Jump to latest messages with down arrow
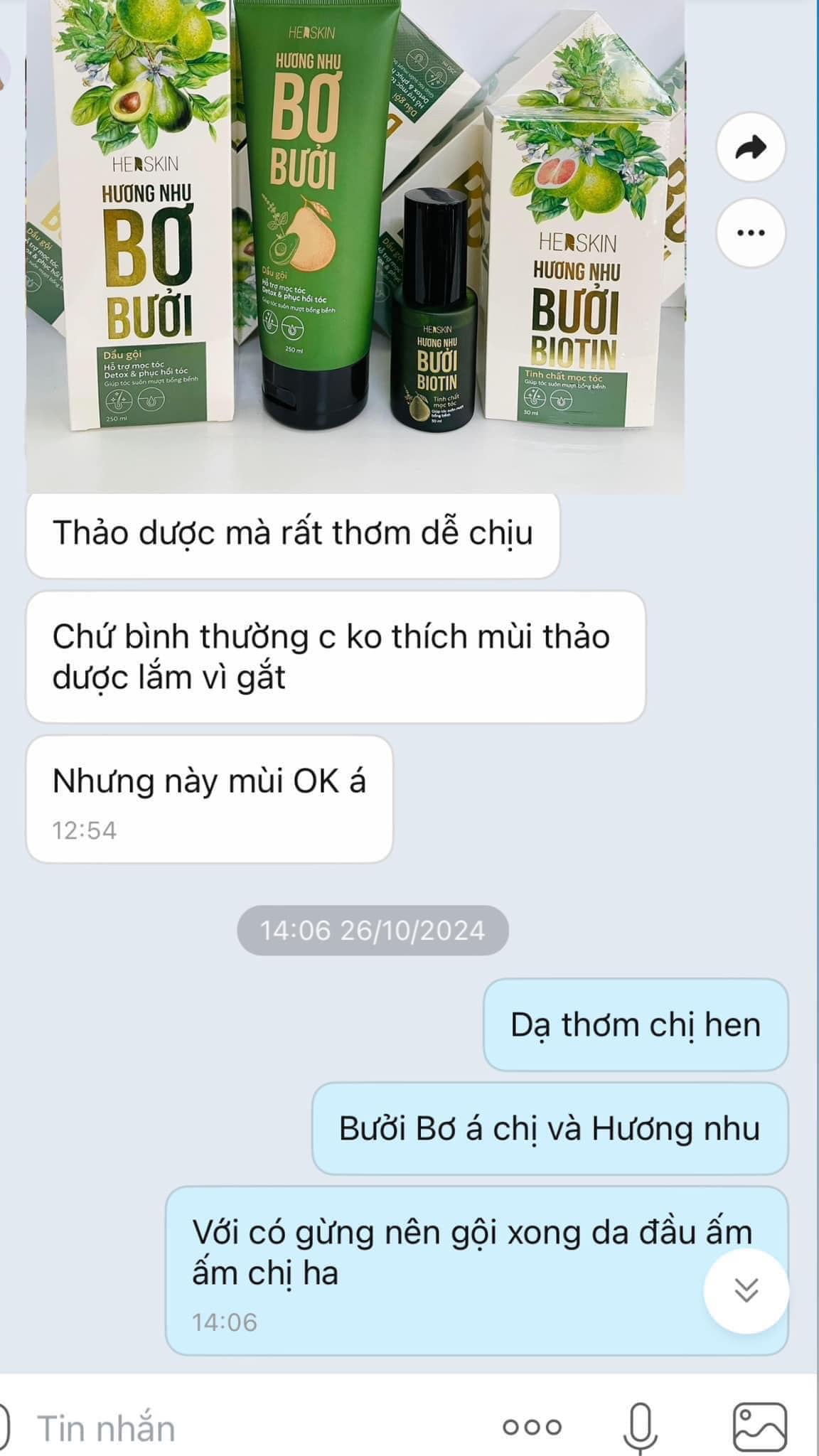 click(x=746, y=1290)
